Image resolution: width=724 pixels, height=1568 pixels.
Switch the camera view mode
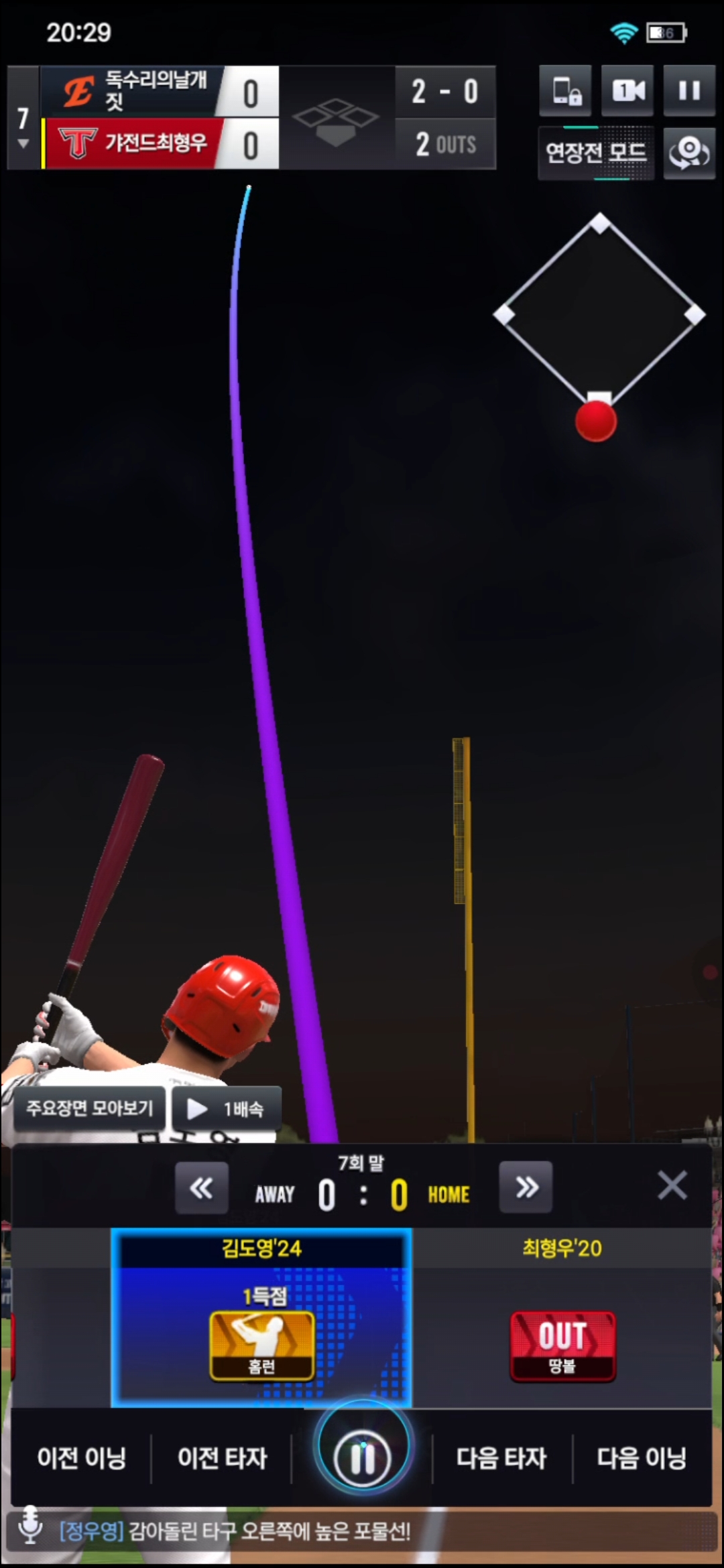[627, 90]
